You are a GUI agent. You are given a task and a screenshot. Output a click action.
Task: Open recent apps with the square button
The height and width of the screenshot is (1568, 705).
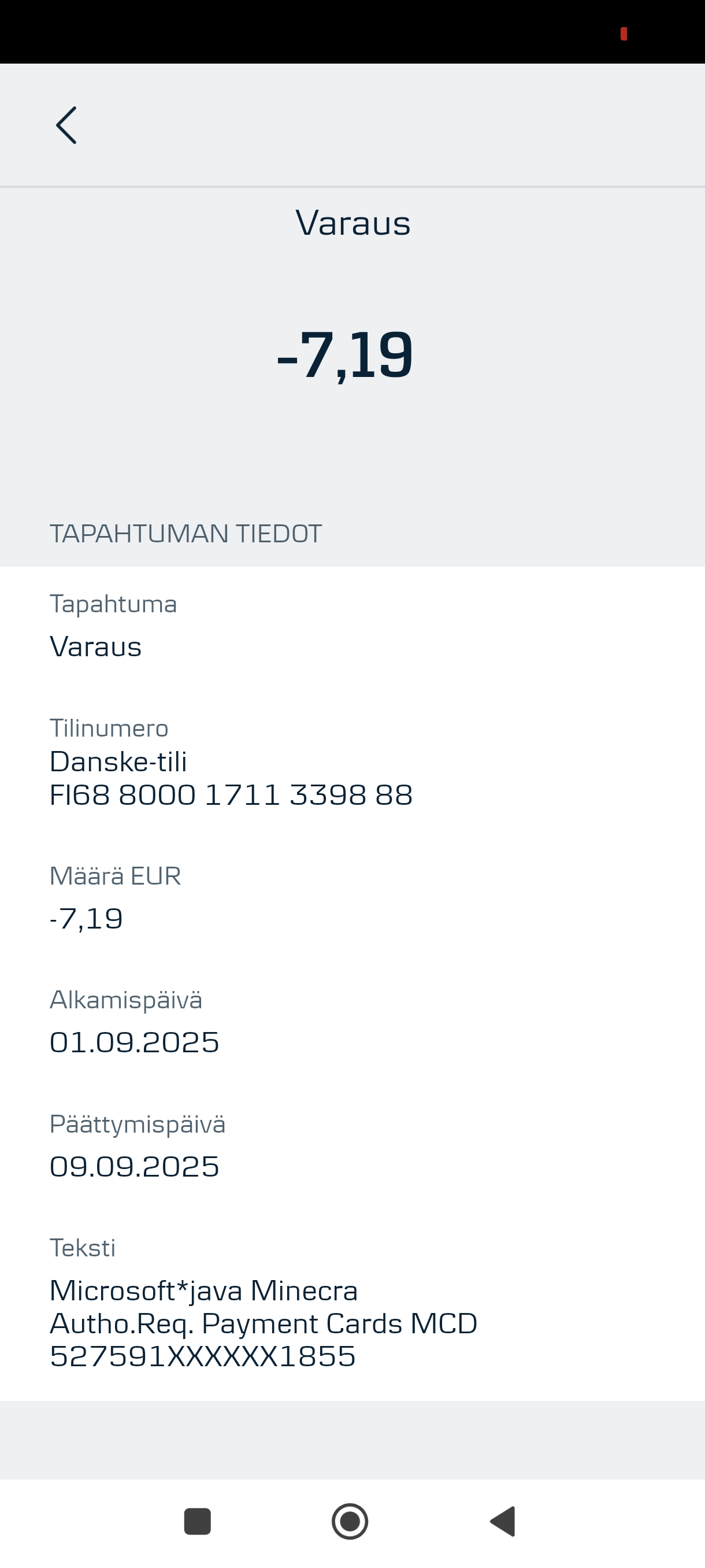pos(198,1521)
